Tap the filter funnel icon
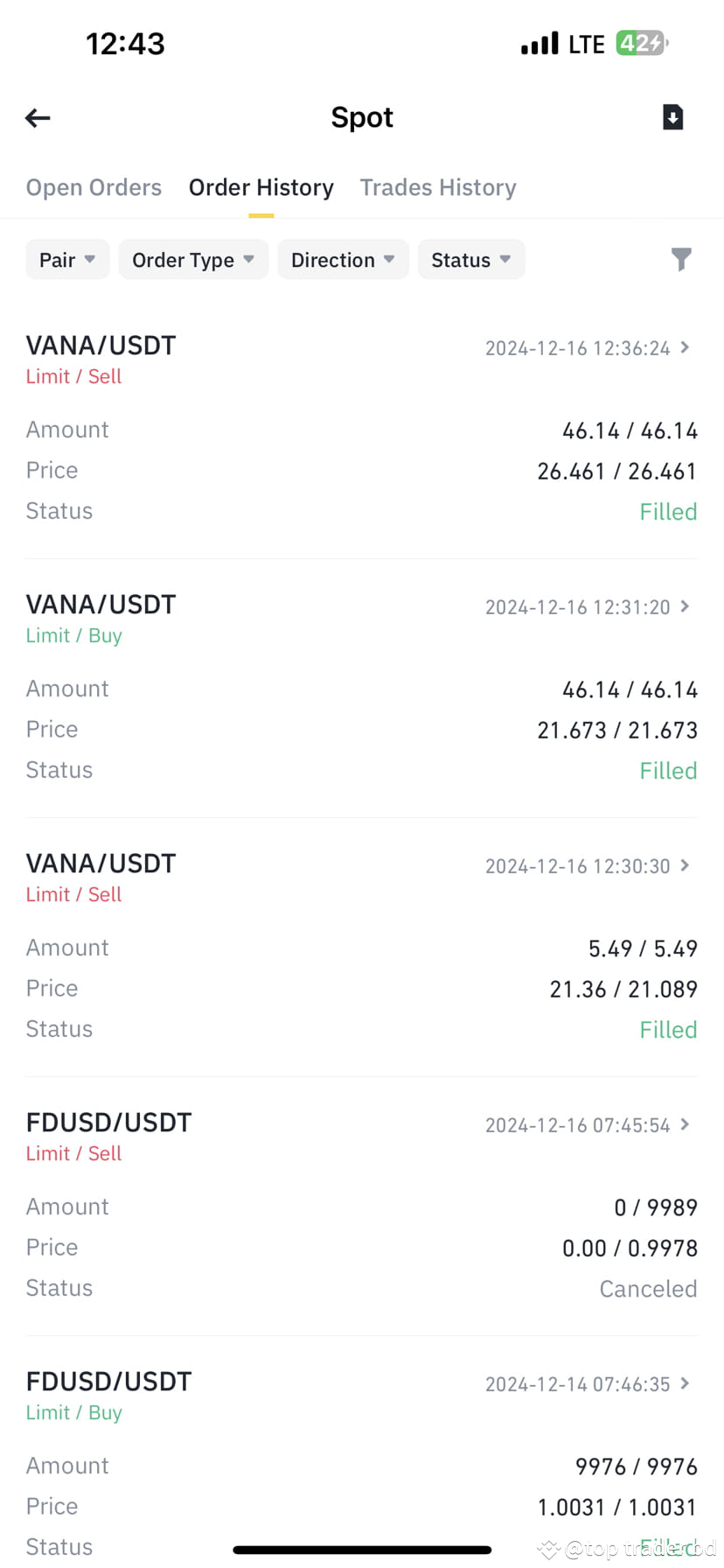 [x=682, y=259]
